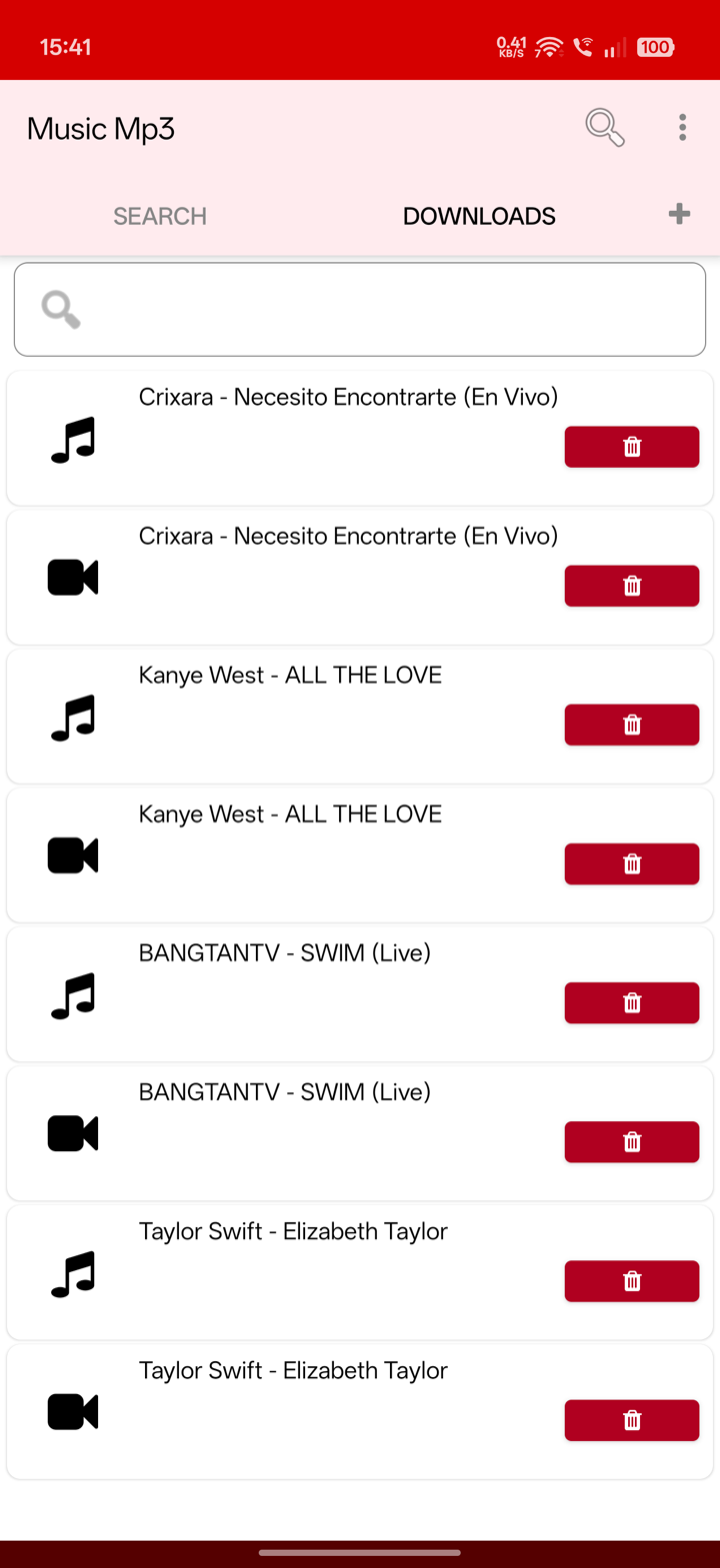This screenshot has height=1568, width=720.
Task: Select the music note icon for Crixara track
Action: click(72, 438)
